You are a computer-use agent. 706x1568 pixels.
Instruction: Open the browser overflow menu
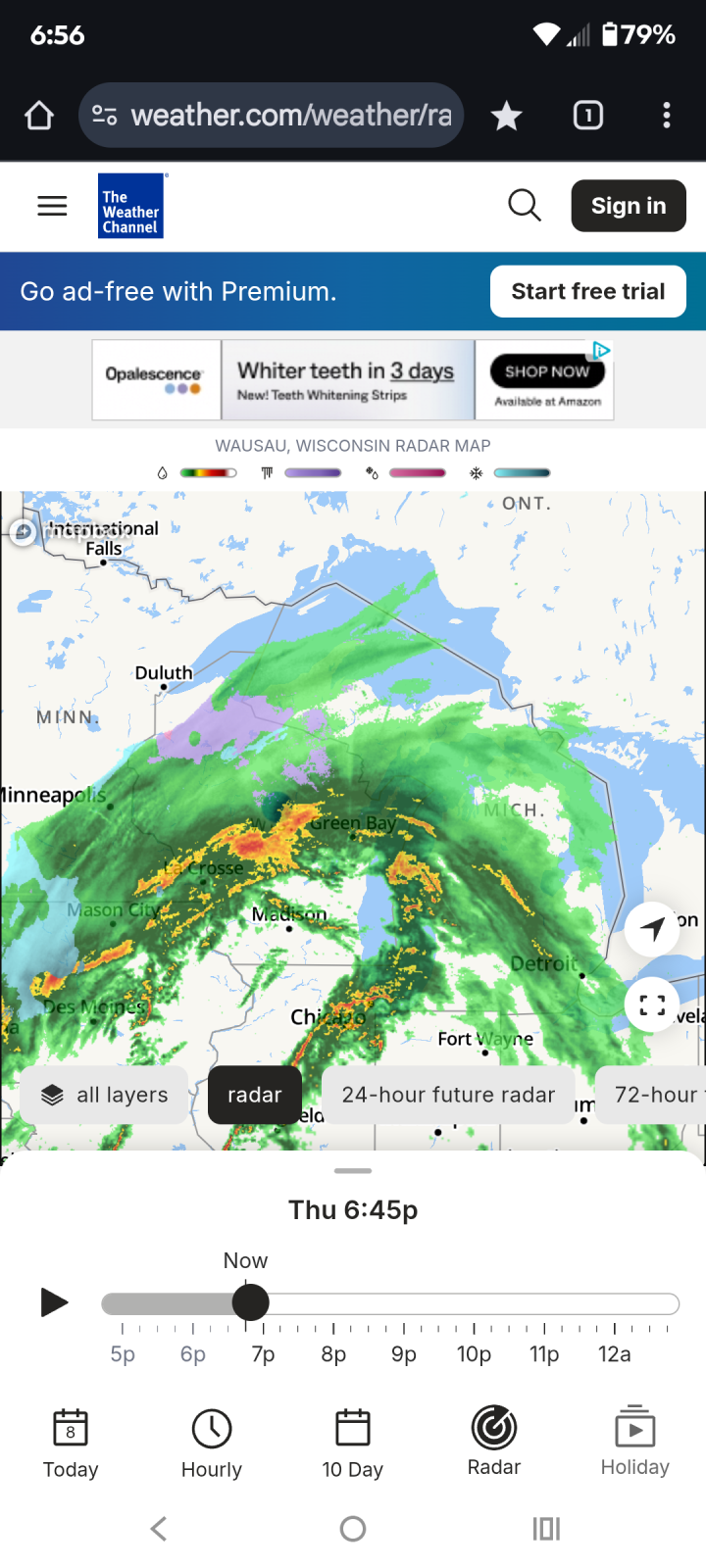[x=667, y=116]
